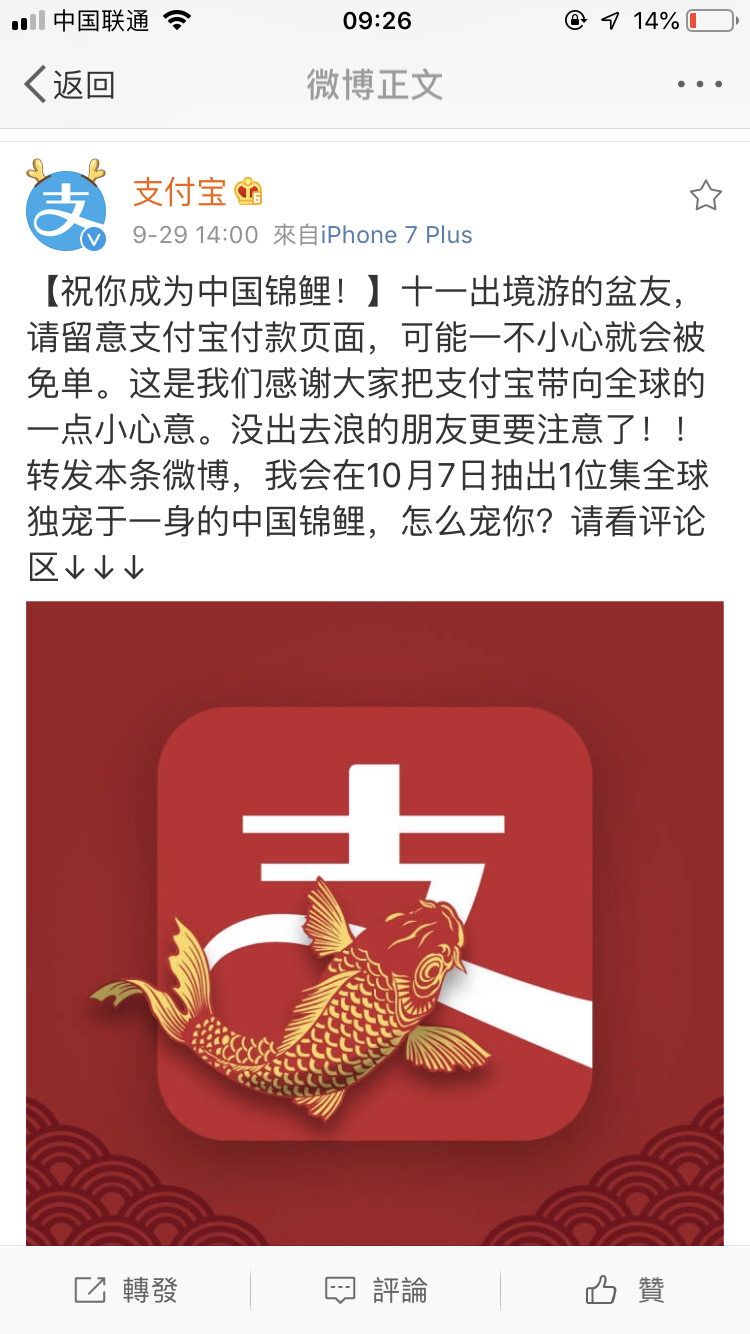Open the 支付宝 profile avatar
The width and height of the screenshot is (750, 1334).
(x=66, y=205)
